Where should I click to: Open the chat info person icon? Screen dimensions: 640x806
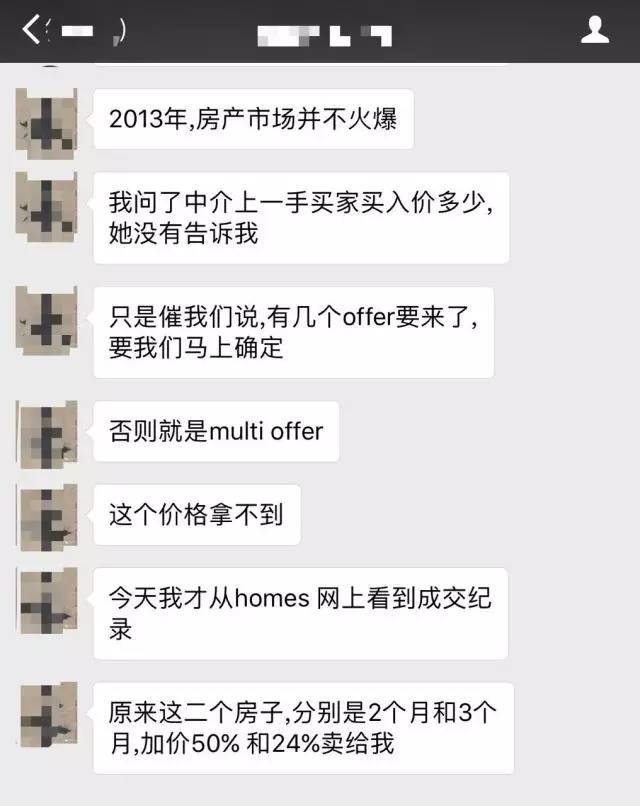595,31
